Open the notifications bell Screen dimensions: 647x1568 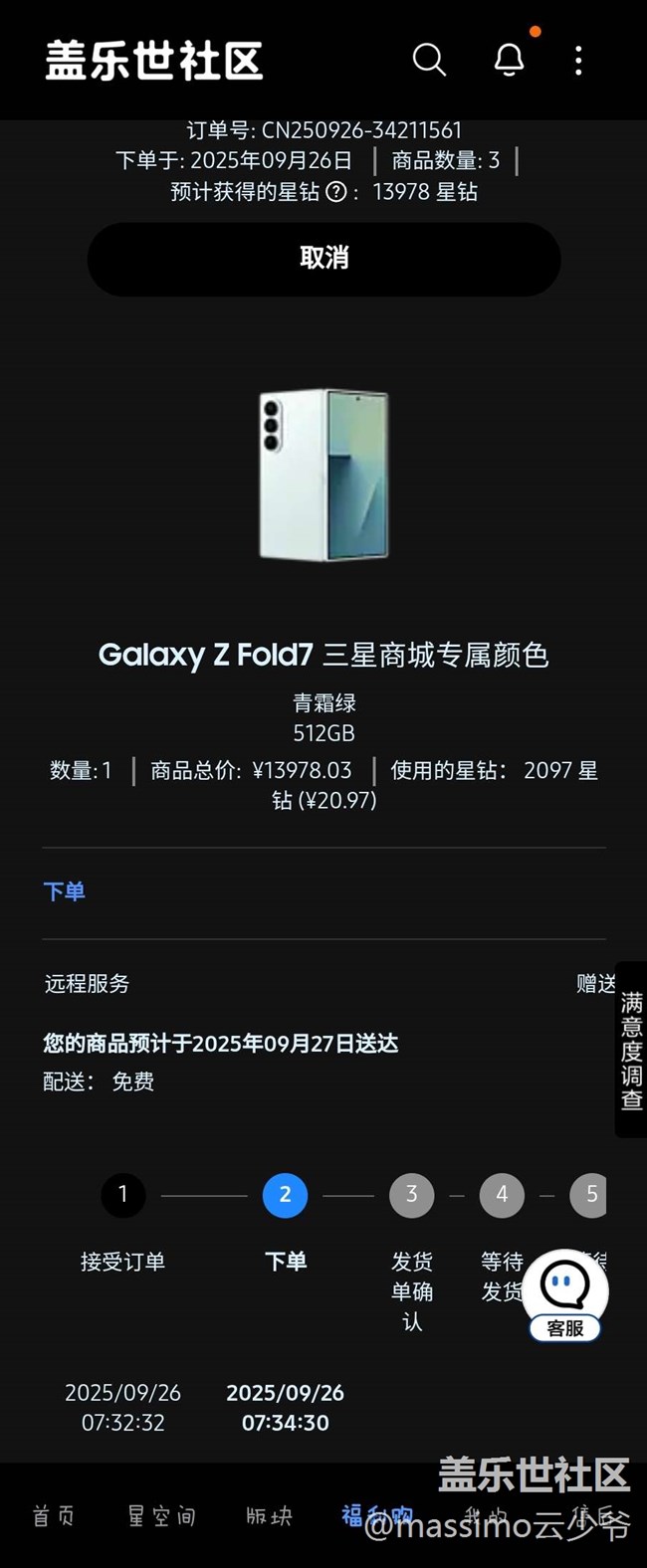[509, 60]
